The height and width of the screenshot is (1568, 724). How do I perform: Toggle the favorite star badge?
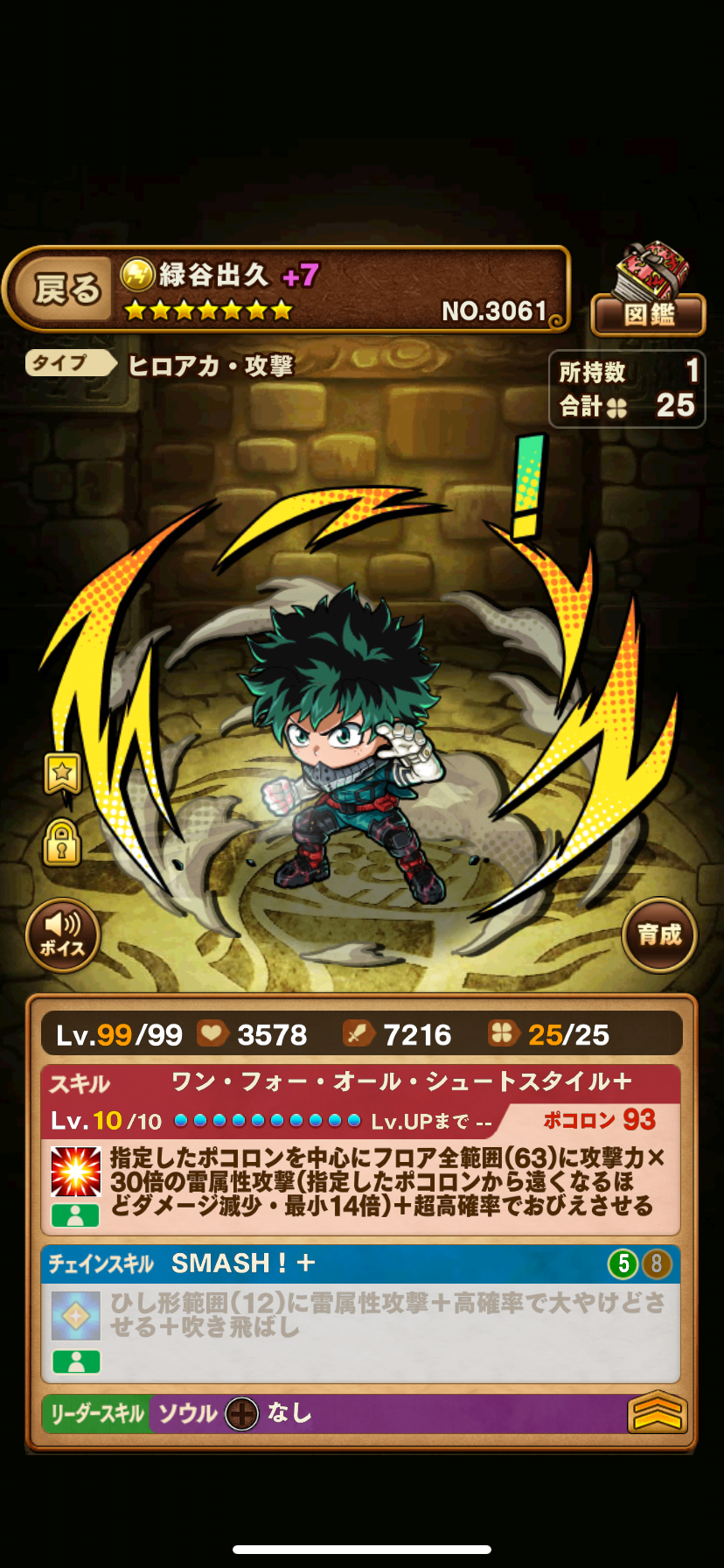point(62,773)
